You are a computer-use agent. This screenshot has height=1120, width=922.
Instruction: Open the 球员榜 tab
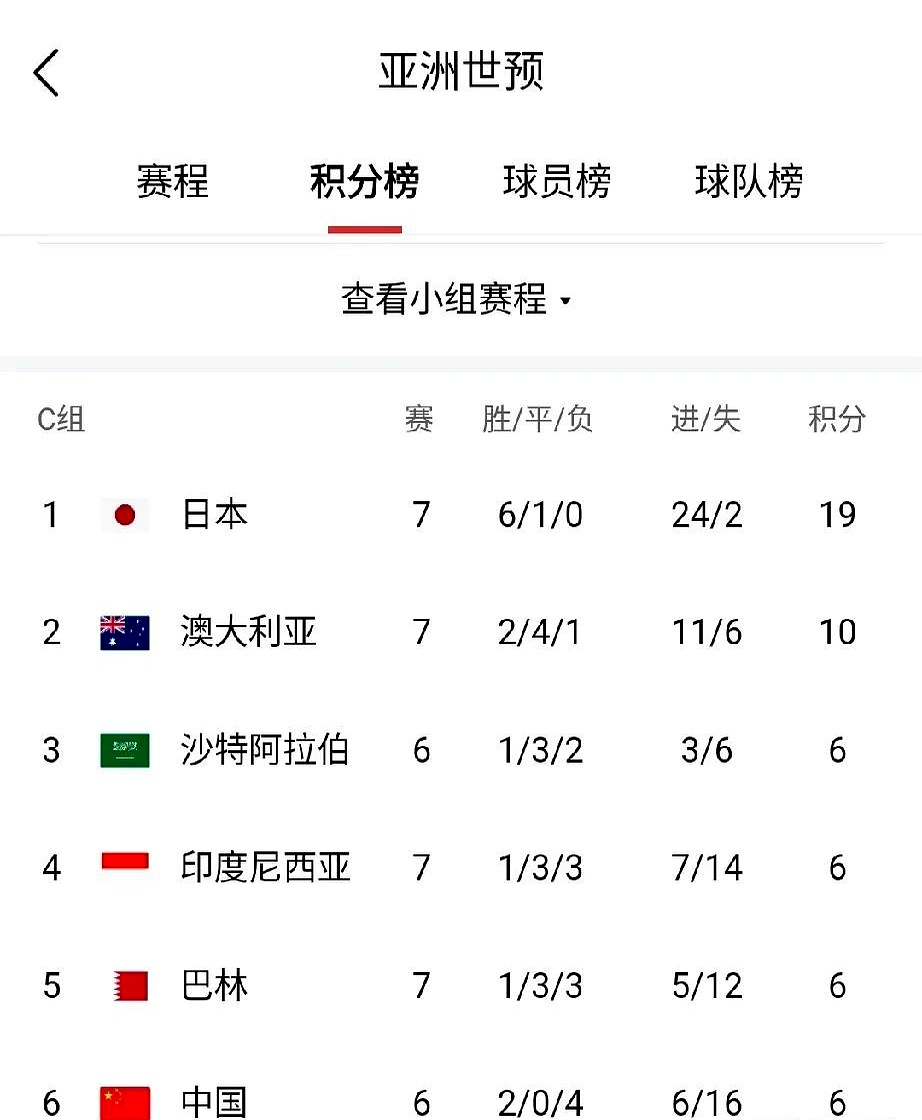(556, 182)
